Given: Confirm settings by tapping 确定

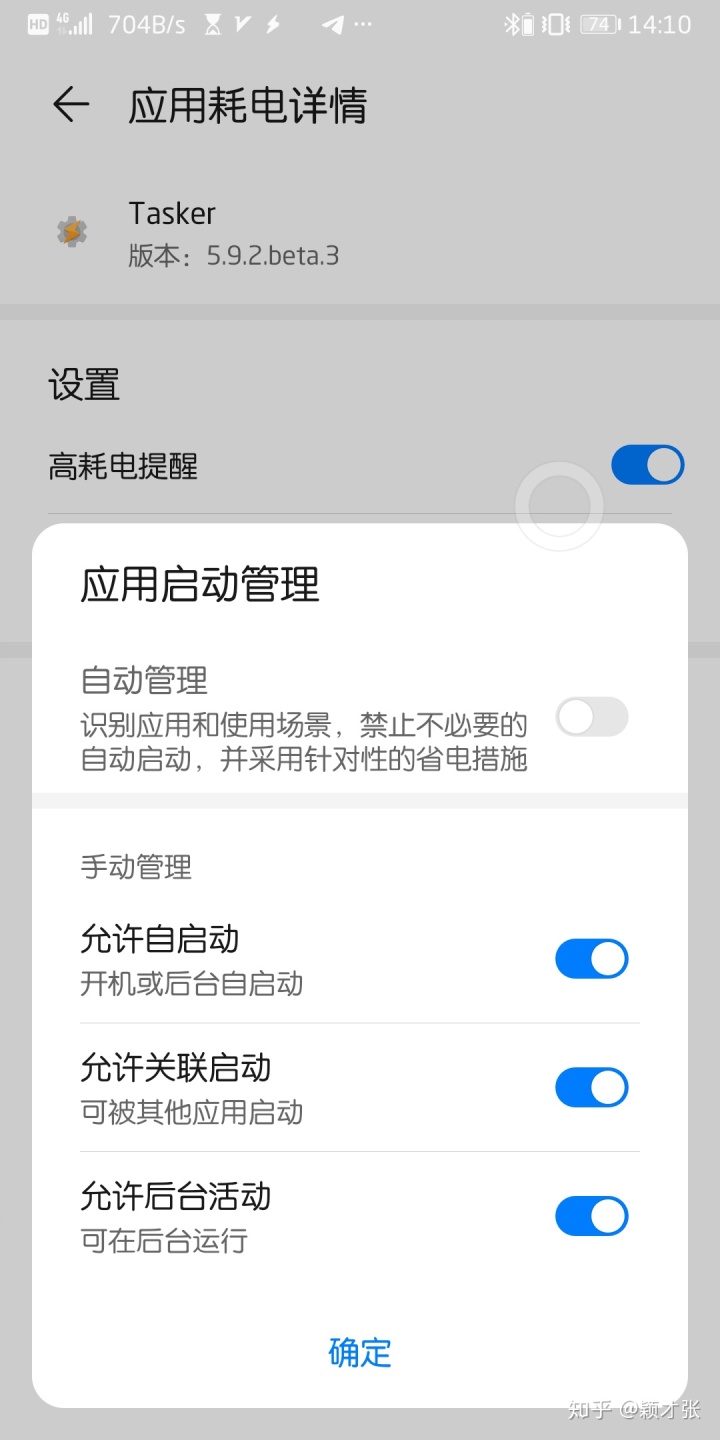Looking at the screenshot, I should pyautogui.click(x=360, y=1352).
